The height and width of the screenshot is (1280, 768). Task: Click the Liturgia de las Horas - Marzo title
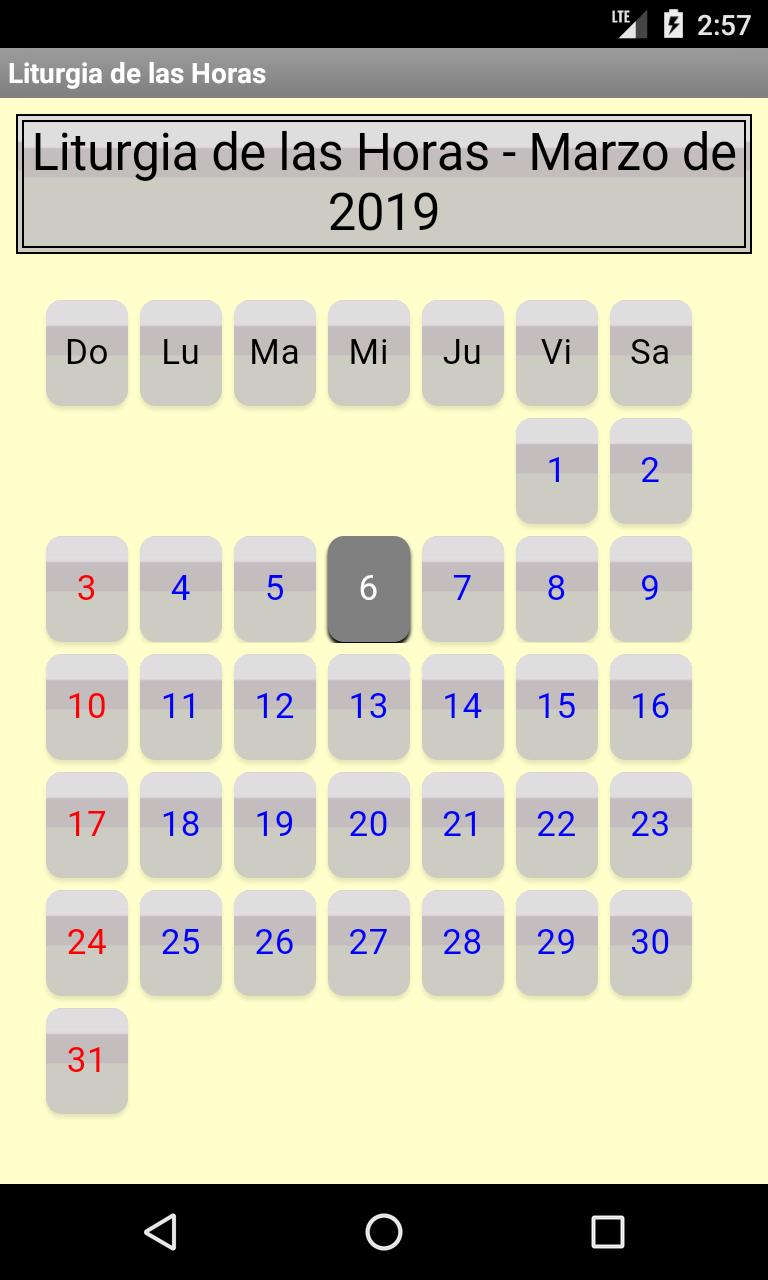coord(384,182)
